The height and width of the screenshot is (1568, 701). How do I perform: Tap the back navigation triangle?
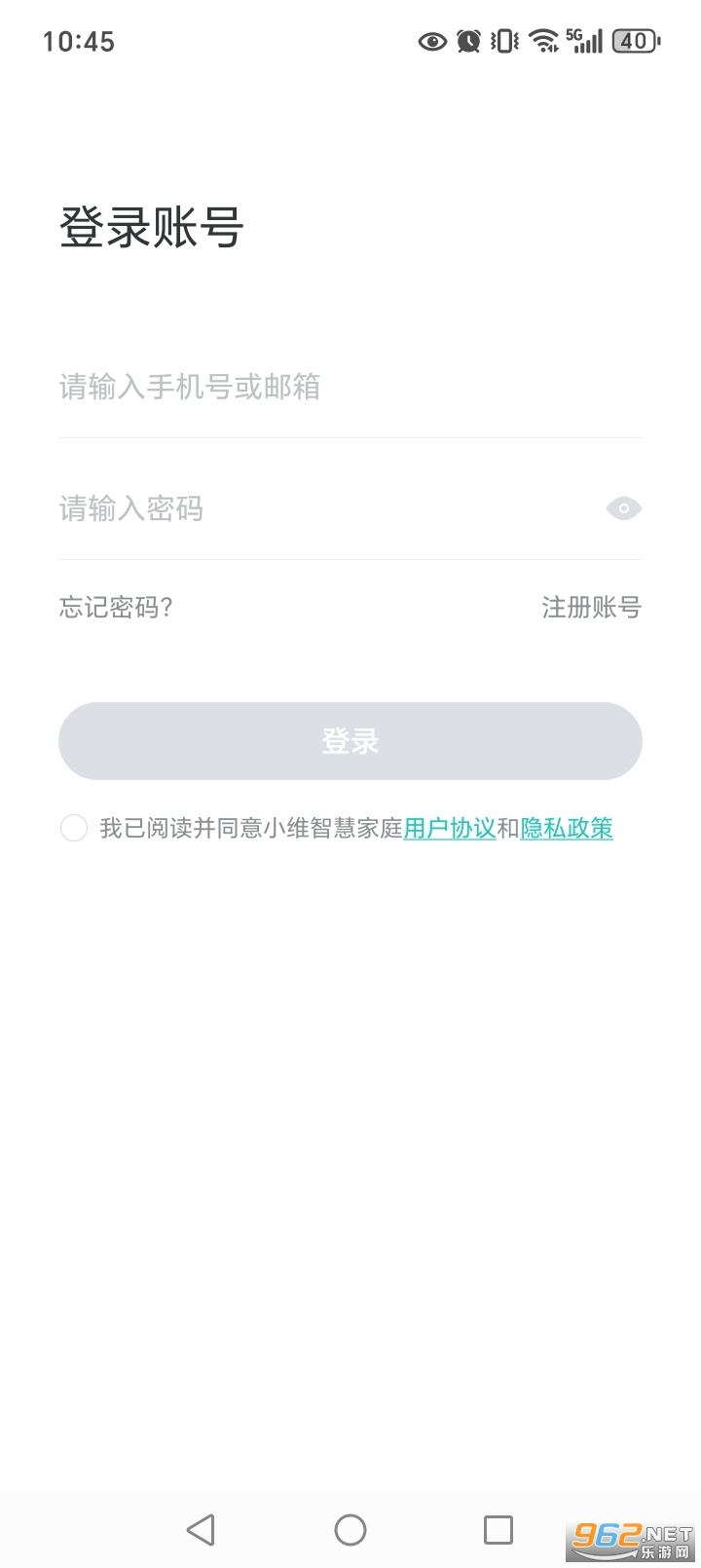point(201,1529)
